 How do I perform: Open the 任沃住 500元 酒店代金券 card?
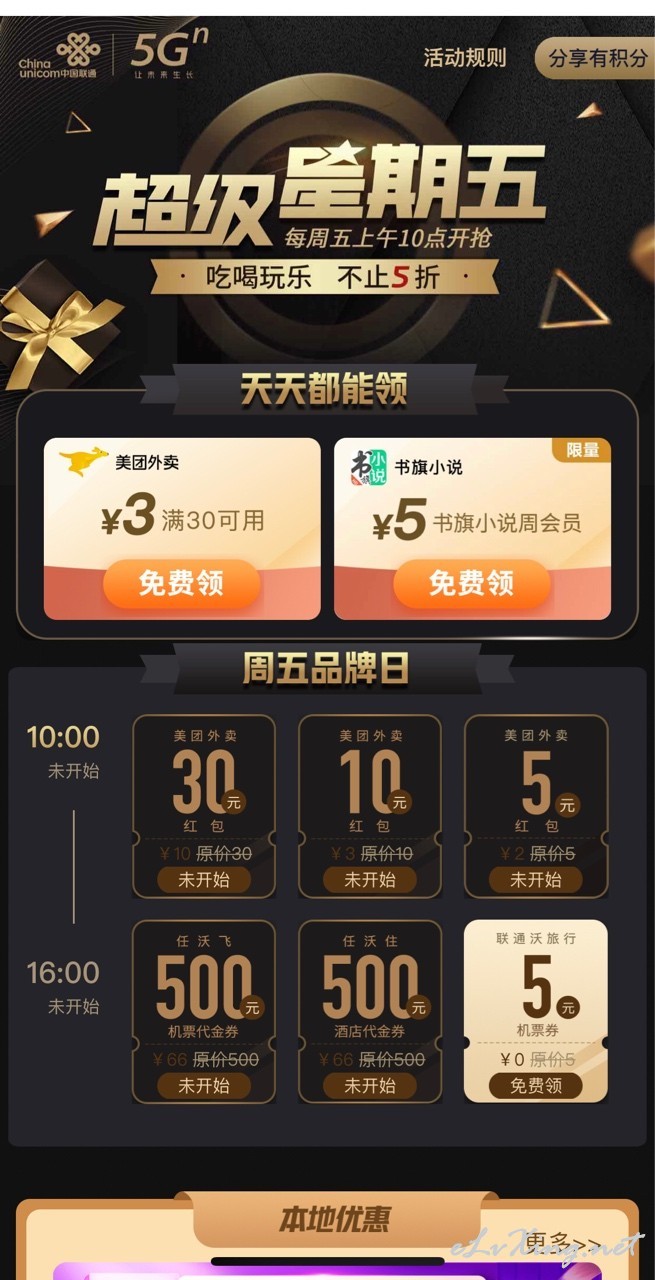[x=370, y=1011]
